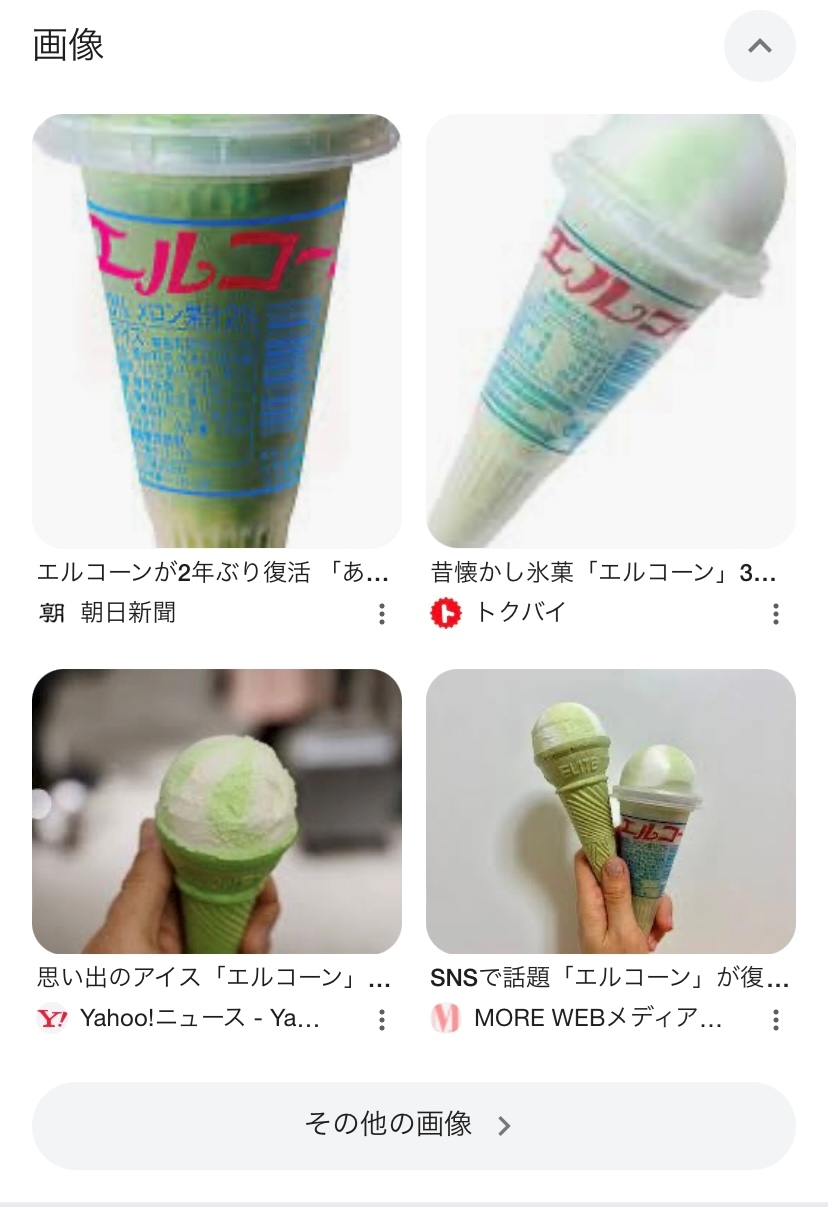Open the Yahoo!ニュース ice cream image

point(217,810)
